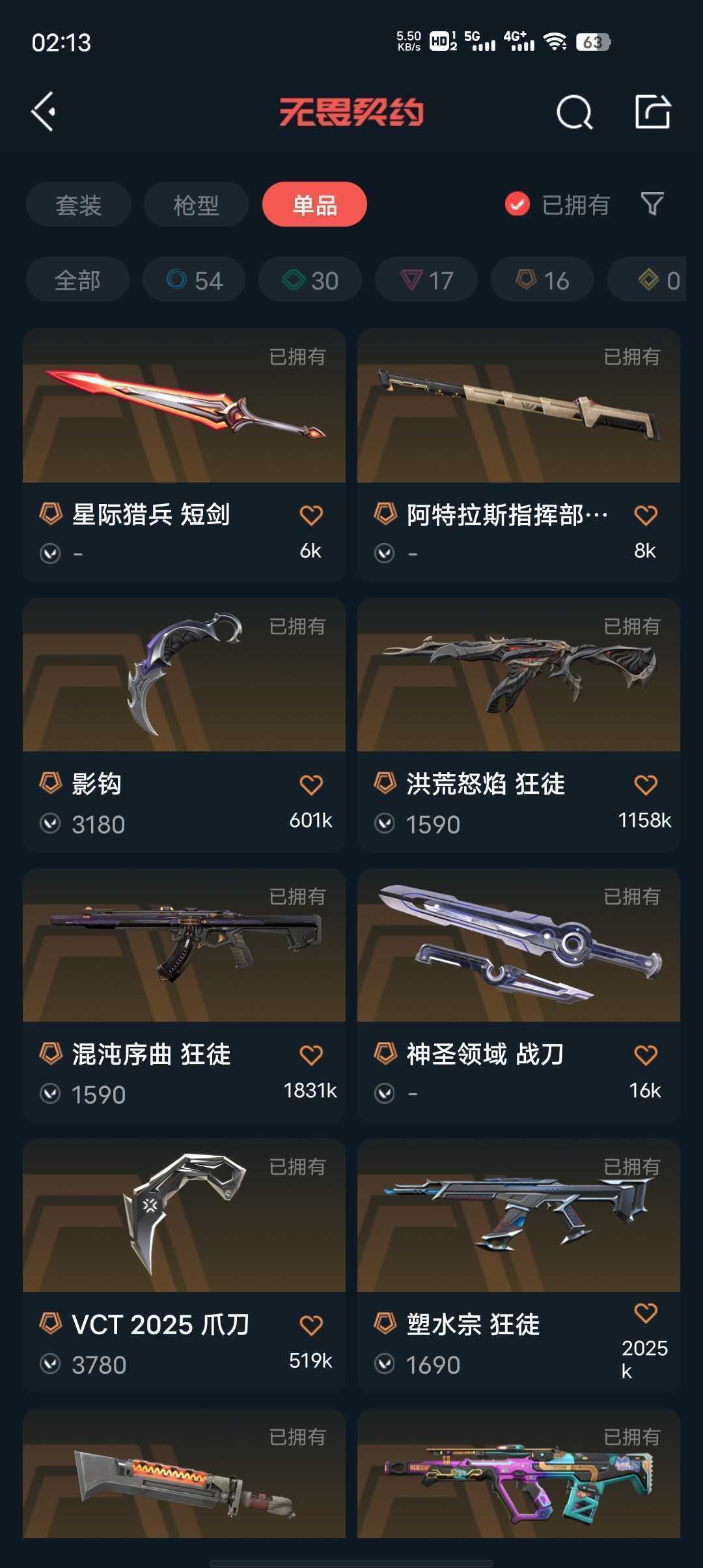The height and width of the screenshot is (1568, 703).
Task: Select the orange Exclusive-tier filter showing 16
Action: pyautogui.click(x=542, y=279)
